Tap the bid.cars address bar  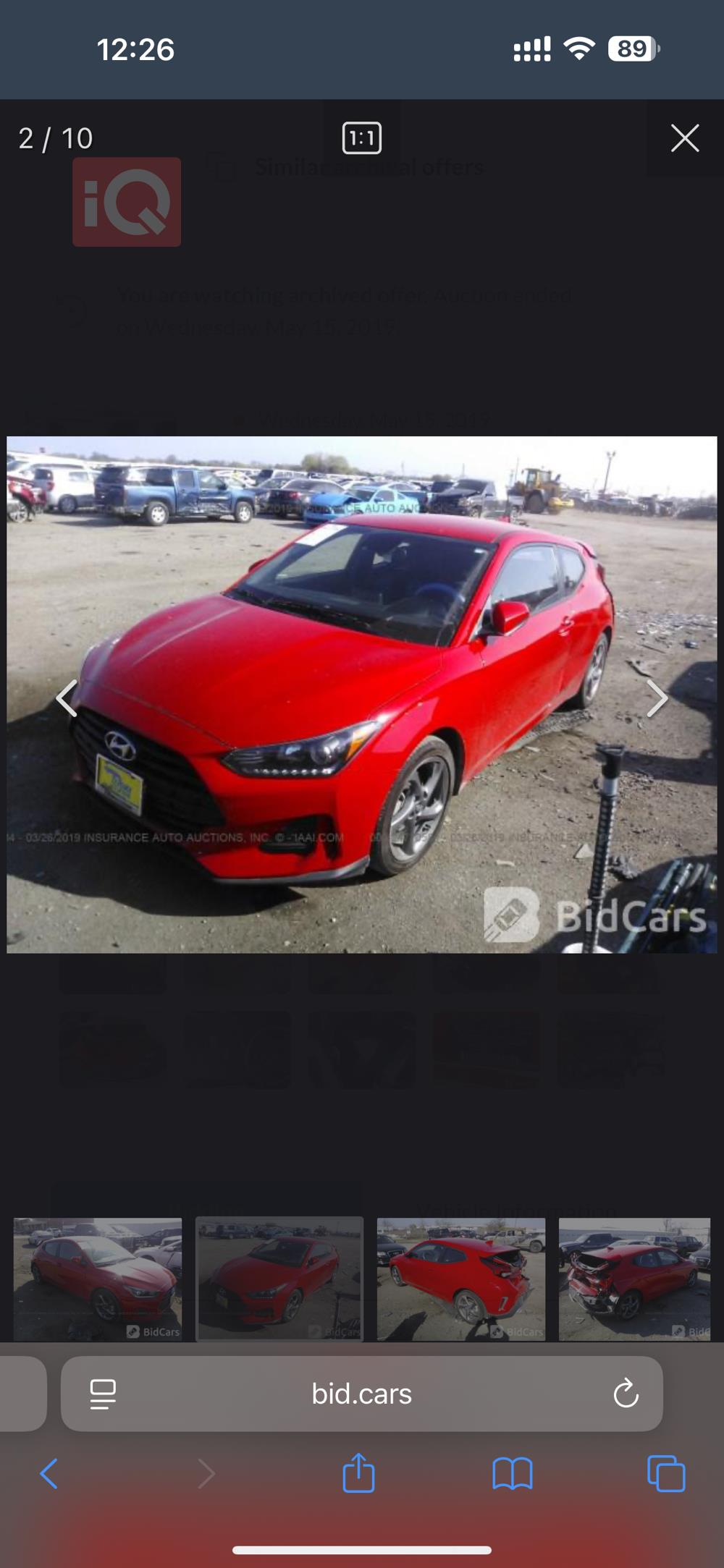coord(361,1394)
